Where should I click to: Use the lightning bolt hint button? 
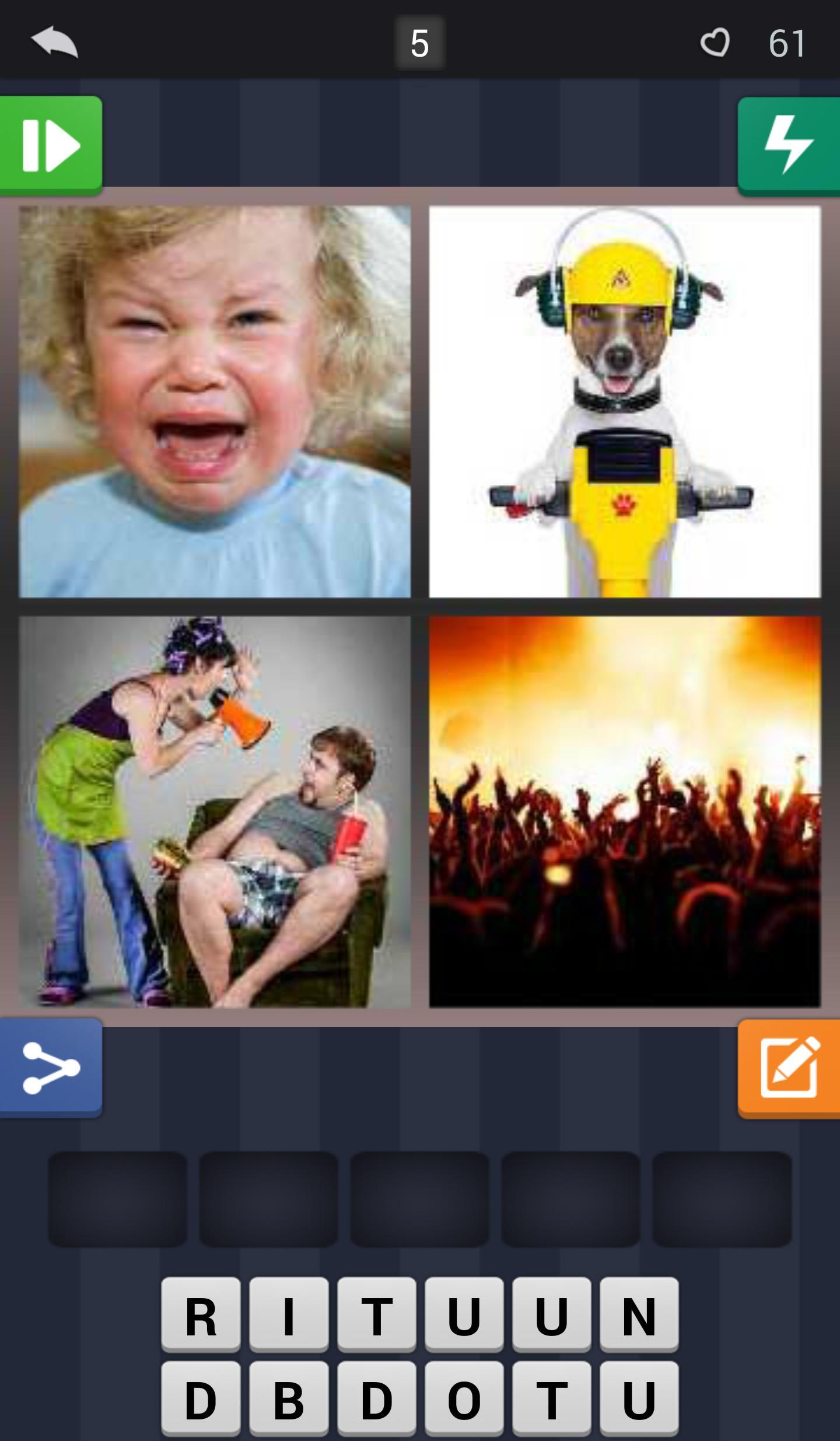[x=789, y=145]
